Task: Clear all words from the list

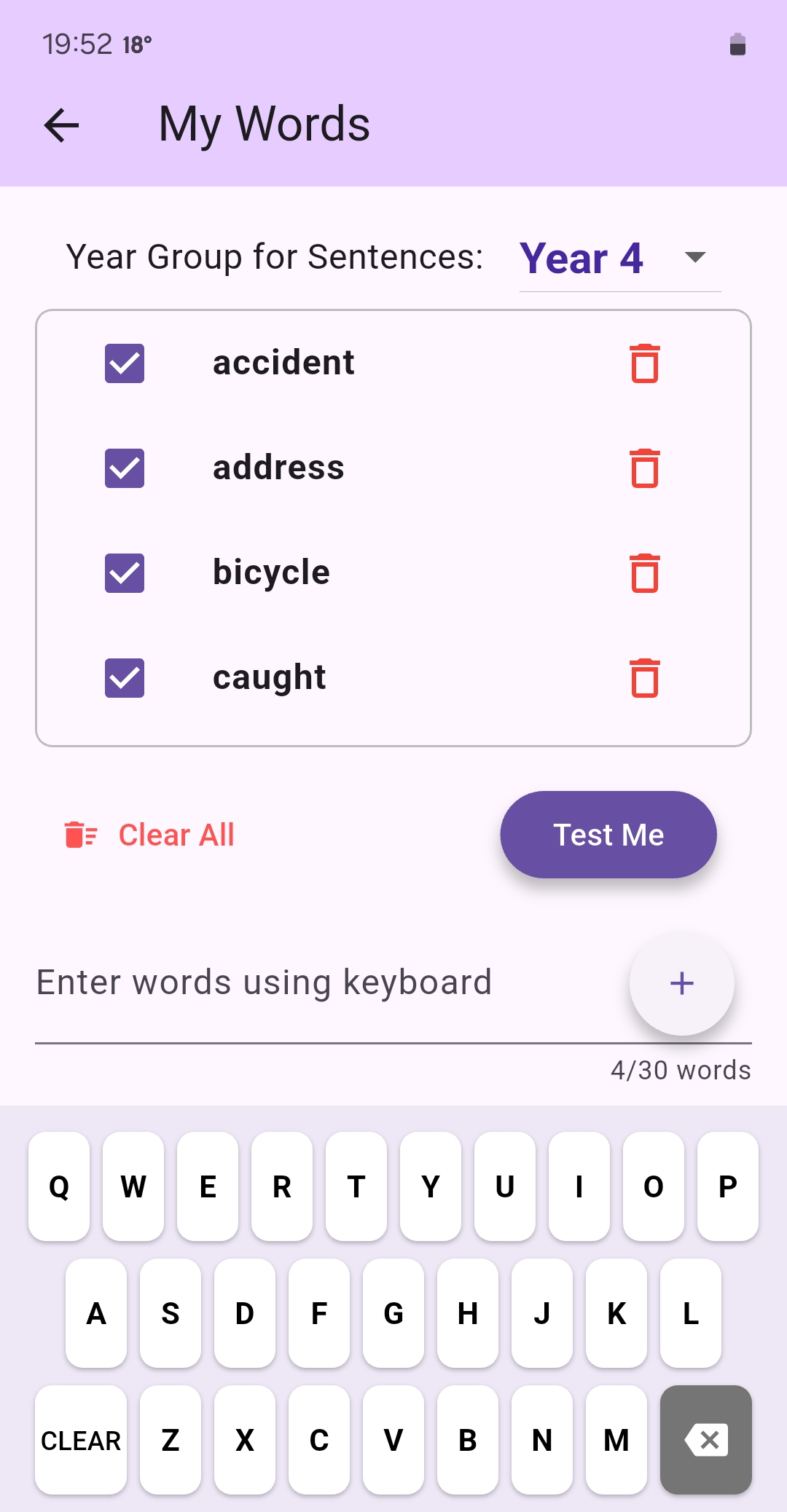Action: (150, 835)
